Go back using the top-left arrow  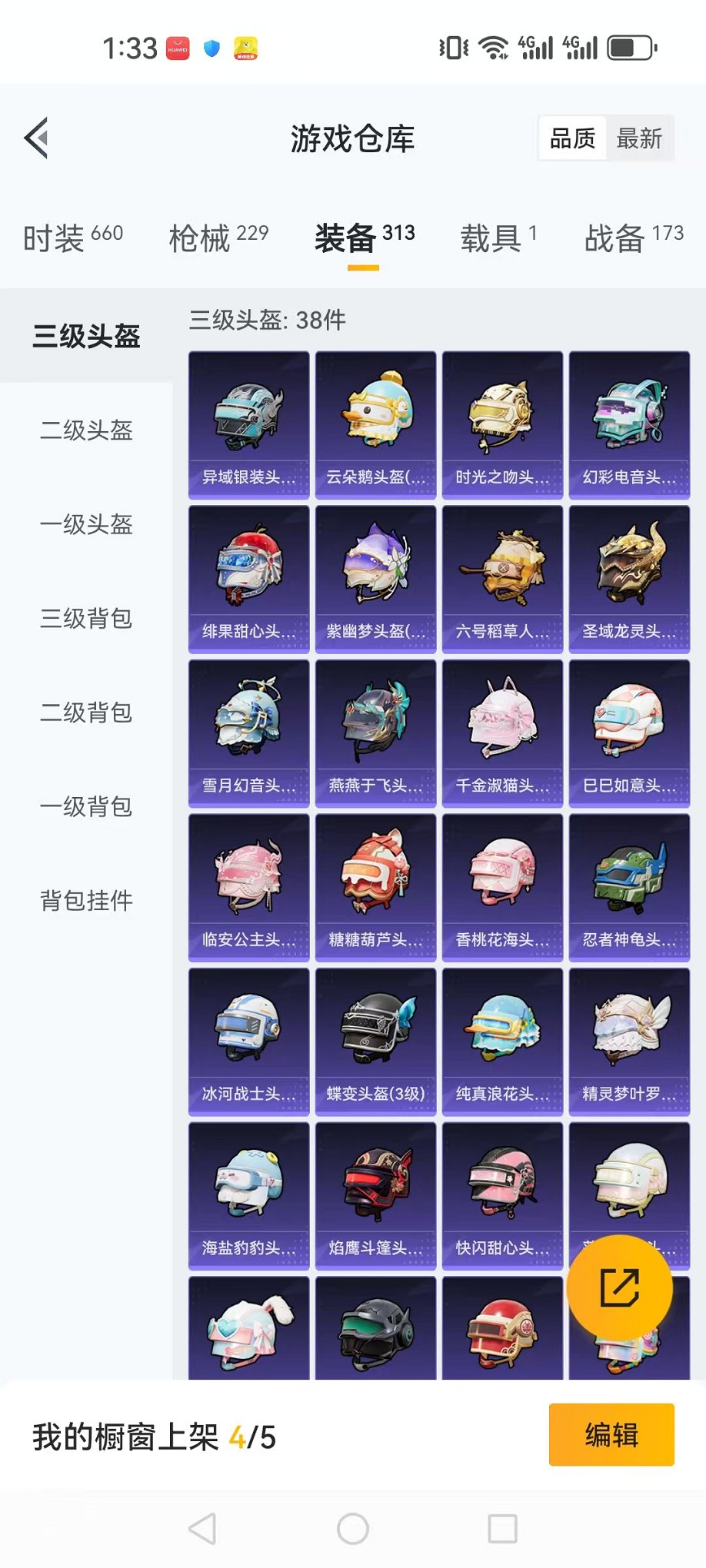[36, 138]
